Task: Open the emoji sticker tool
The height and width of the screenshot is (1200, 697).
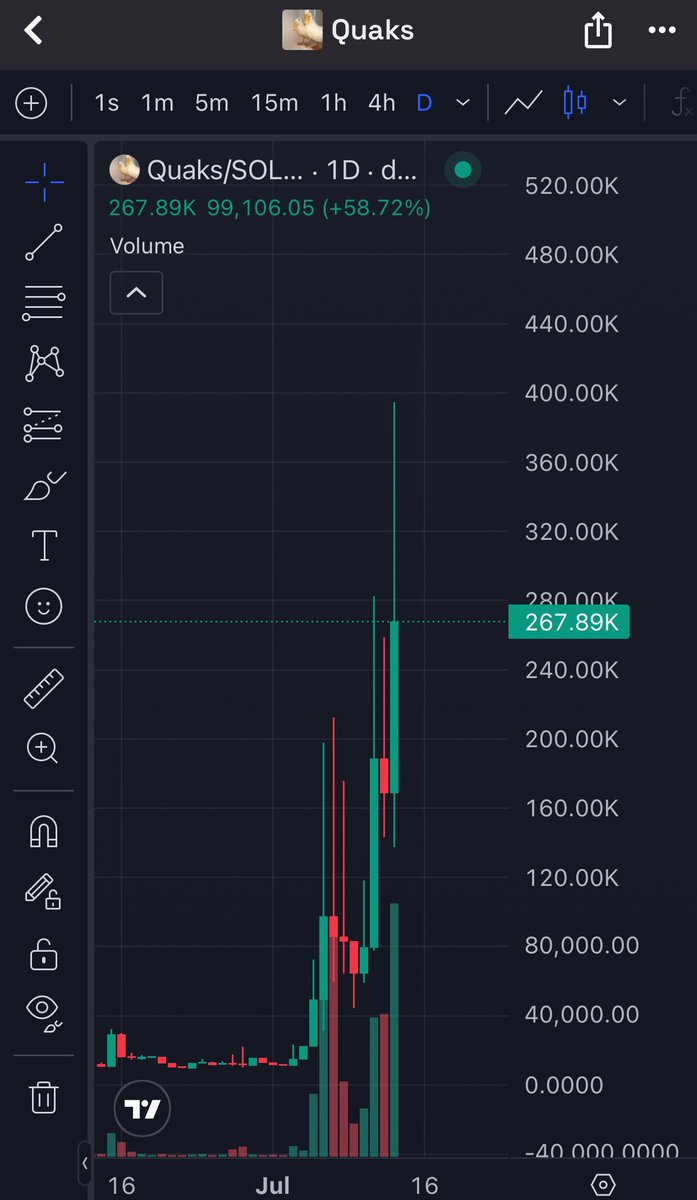Action: [43, 607]
